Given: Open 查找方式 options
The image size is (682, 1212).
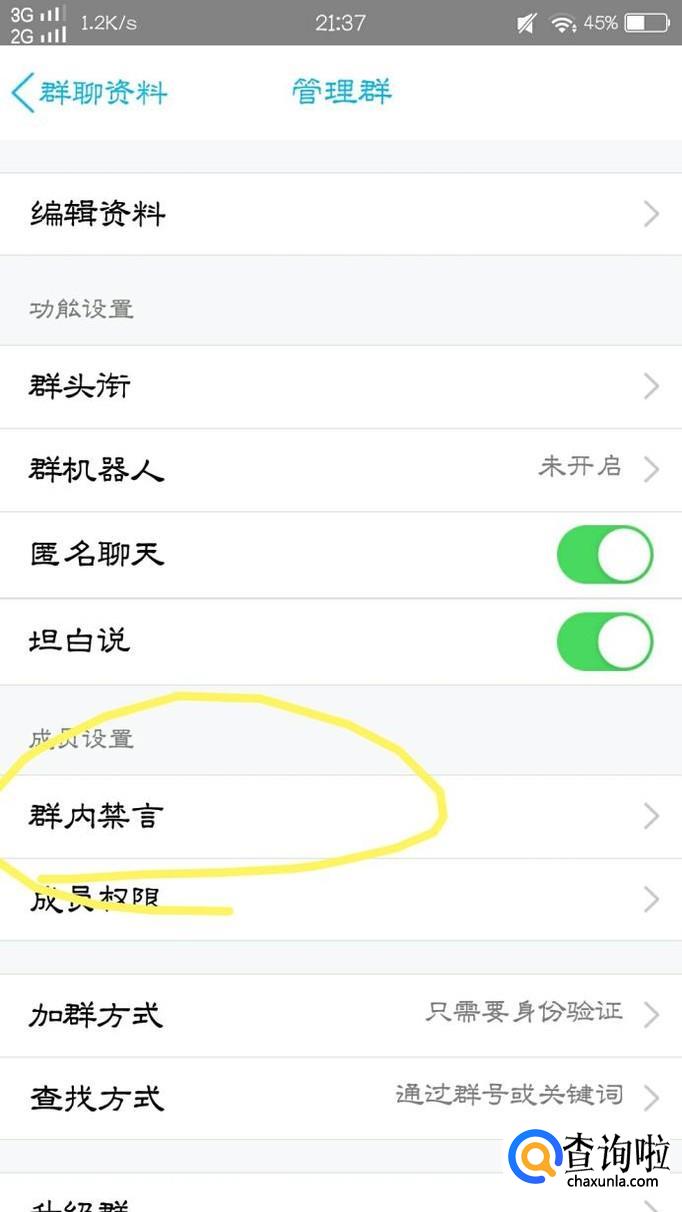Looking at the screenshot, I should click(x=340, y=1098).
